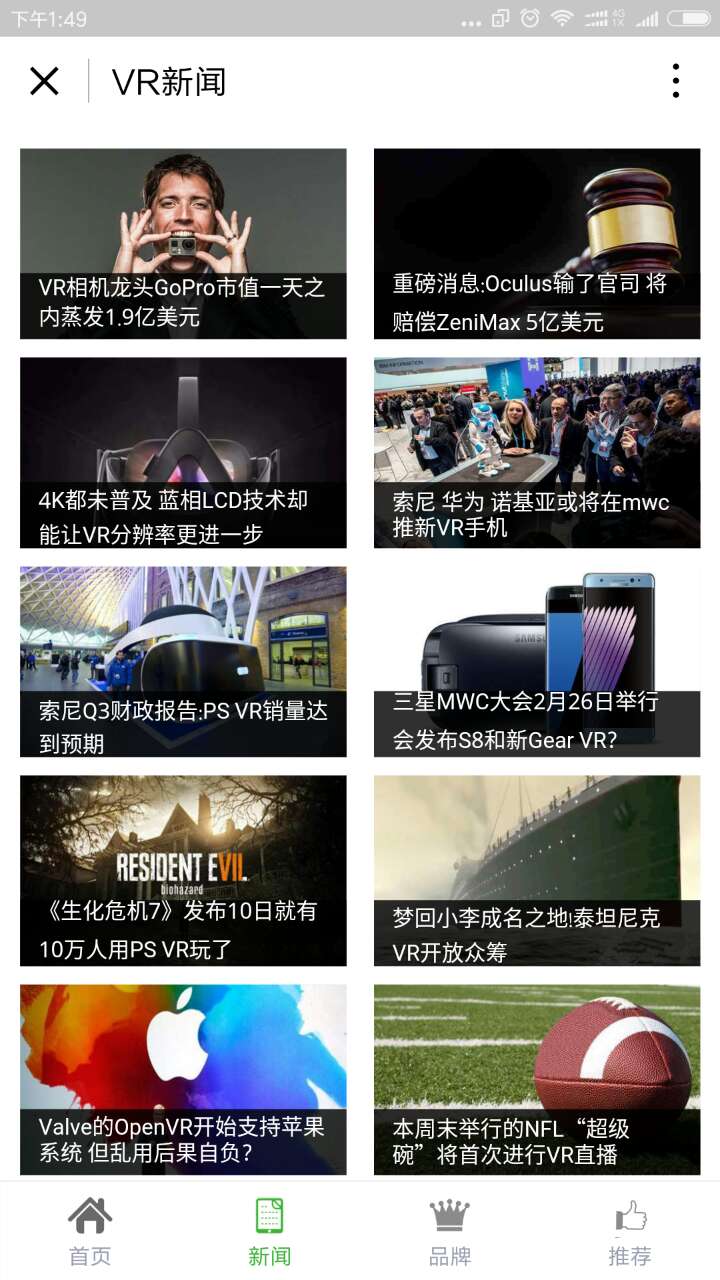720x1280 pixels.
Task: Read the Oculus输了官司 article
Action: pos(537,244)
